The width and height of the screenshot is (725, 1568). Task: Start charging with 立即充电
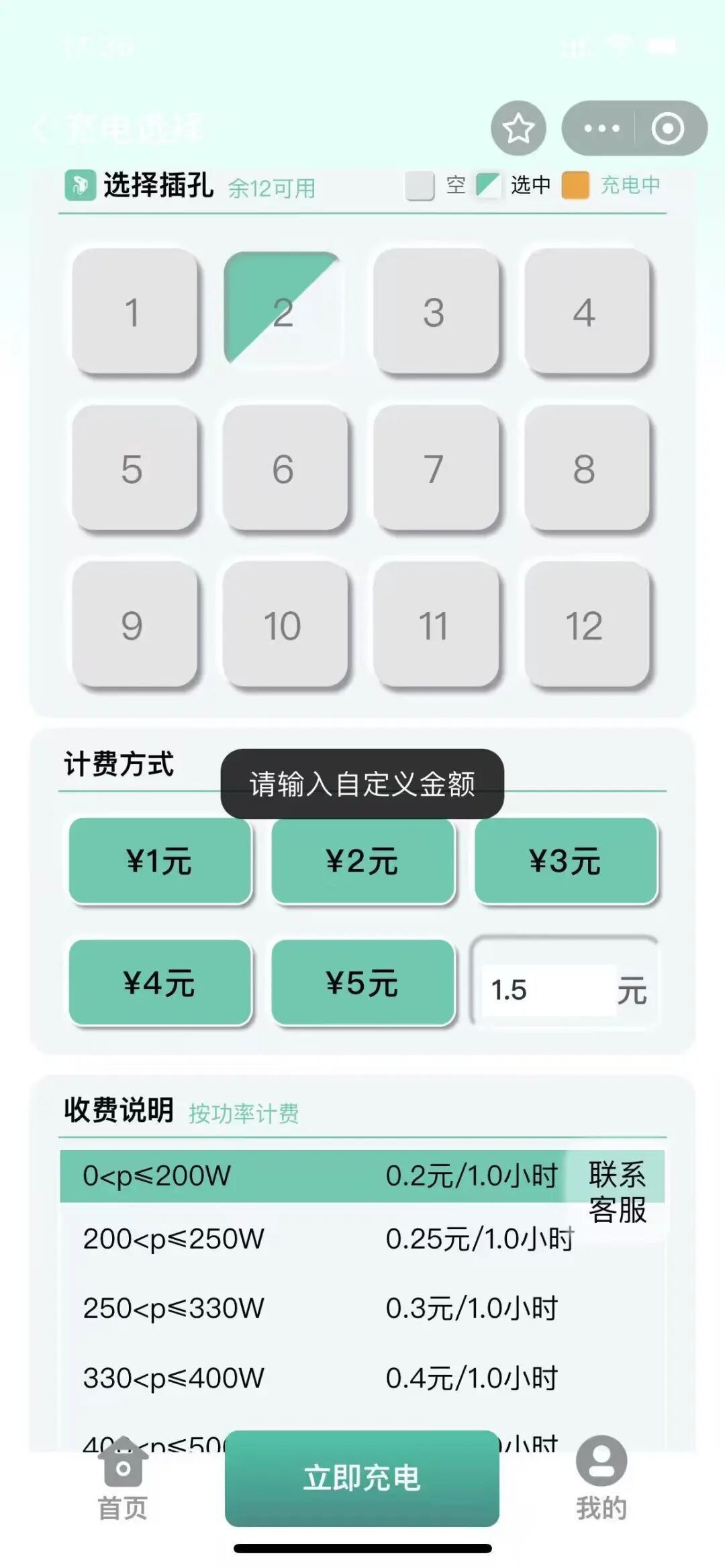pos(362,1478)
